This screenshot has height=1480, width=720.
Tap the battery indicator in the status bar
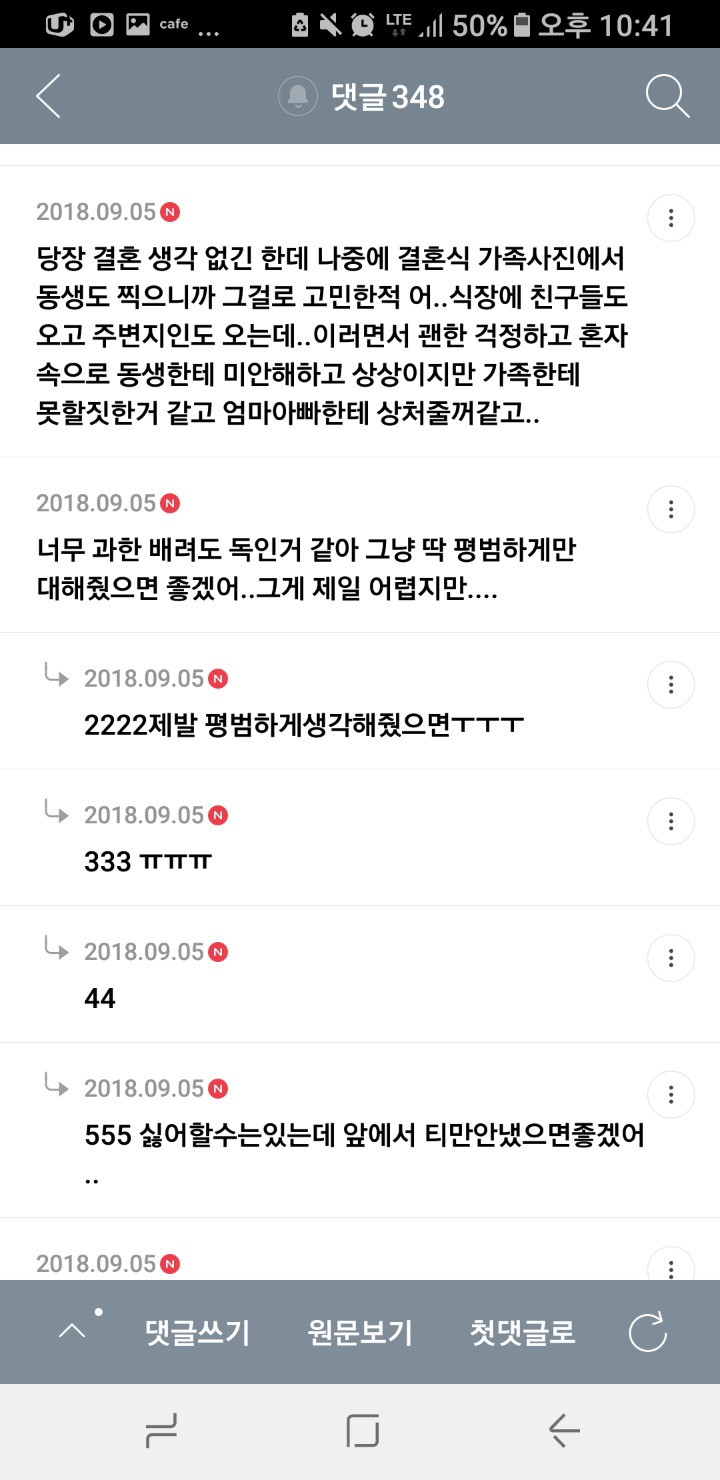click(522, 23)
